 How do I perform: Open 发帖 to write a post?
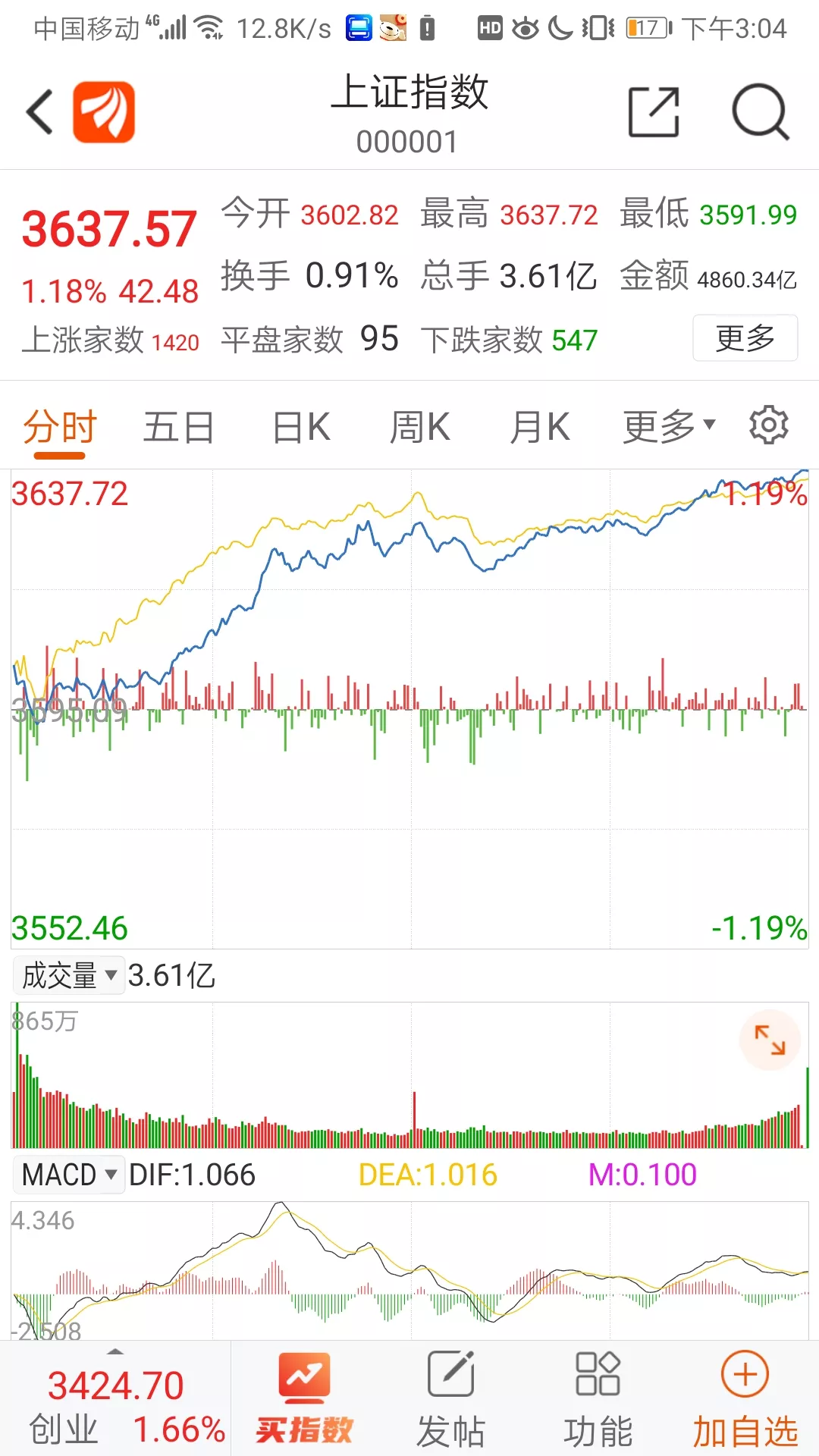(451, 1399)
